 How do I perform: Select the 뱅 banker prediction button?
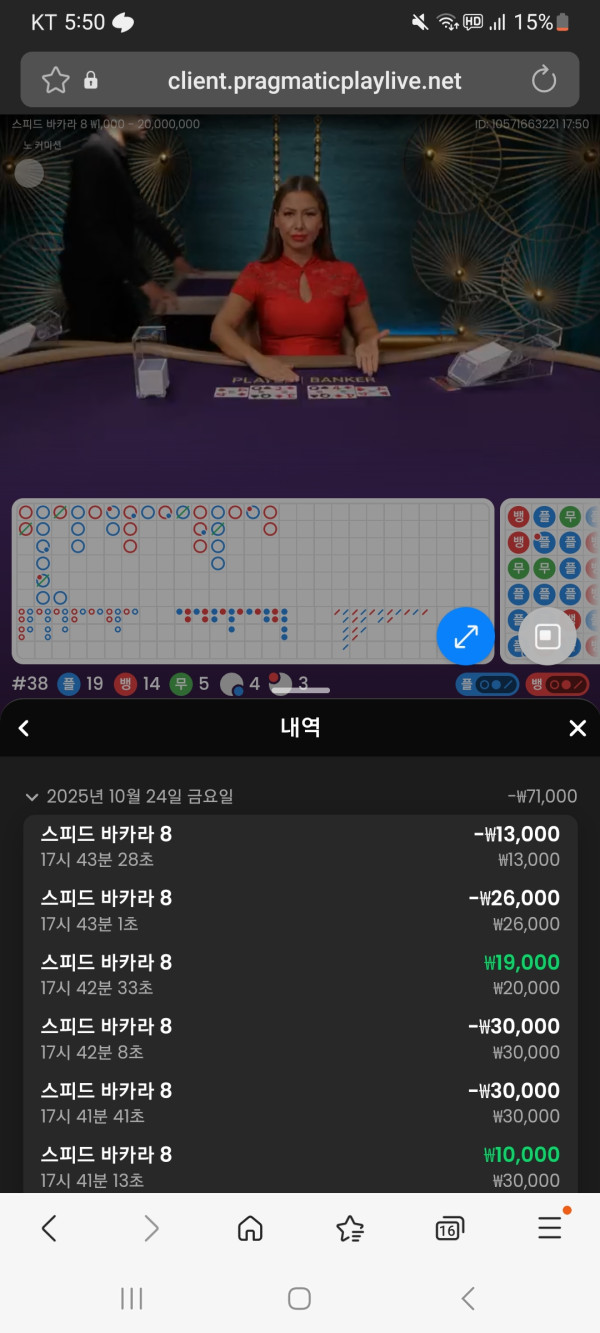click(x=557, y=685)
